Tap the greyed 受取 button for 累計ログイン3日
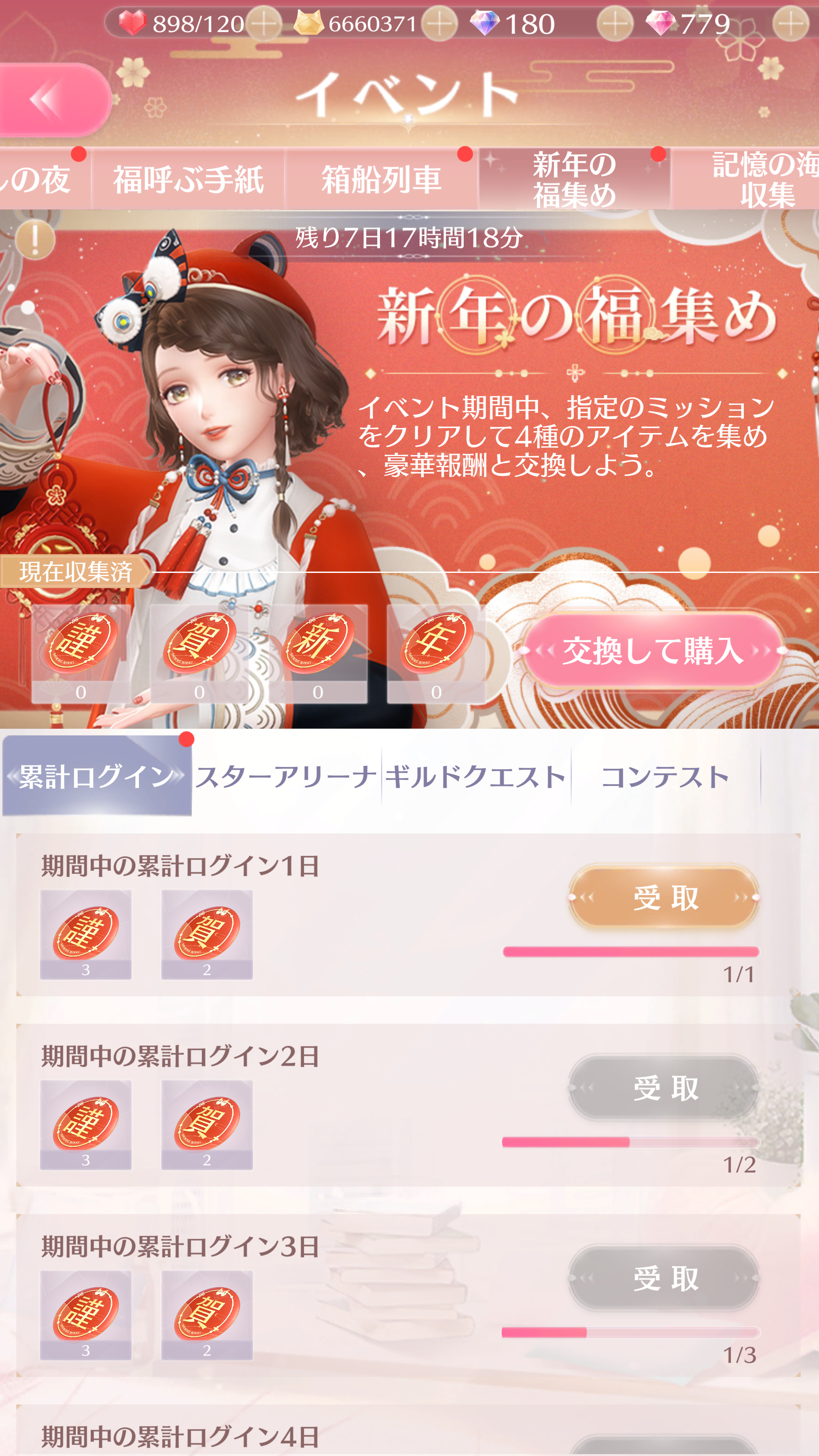819x1456 pixels. click(664, 1278)
